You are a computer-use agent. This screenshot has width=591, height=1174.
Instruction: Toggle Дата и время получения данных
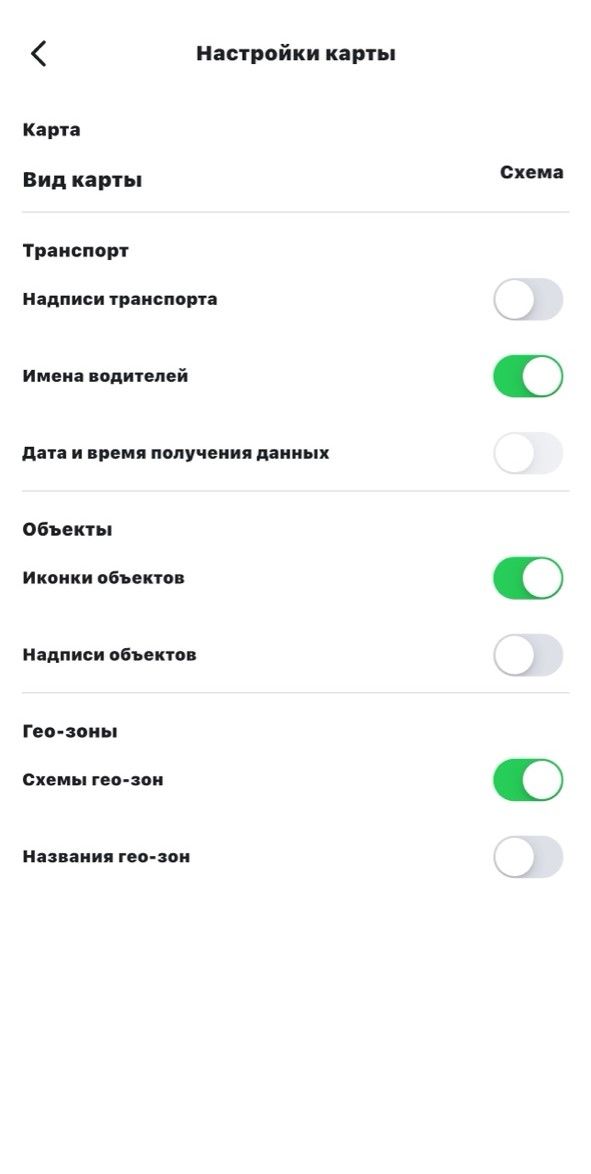(x=527, y=453)
